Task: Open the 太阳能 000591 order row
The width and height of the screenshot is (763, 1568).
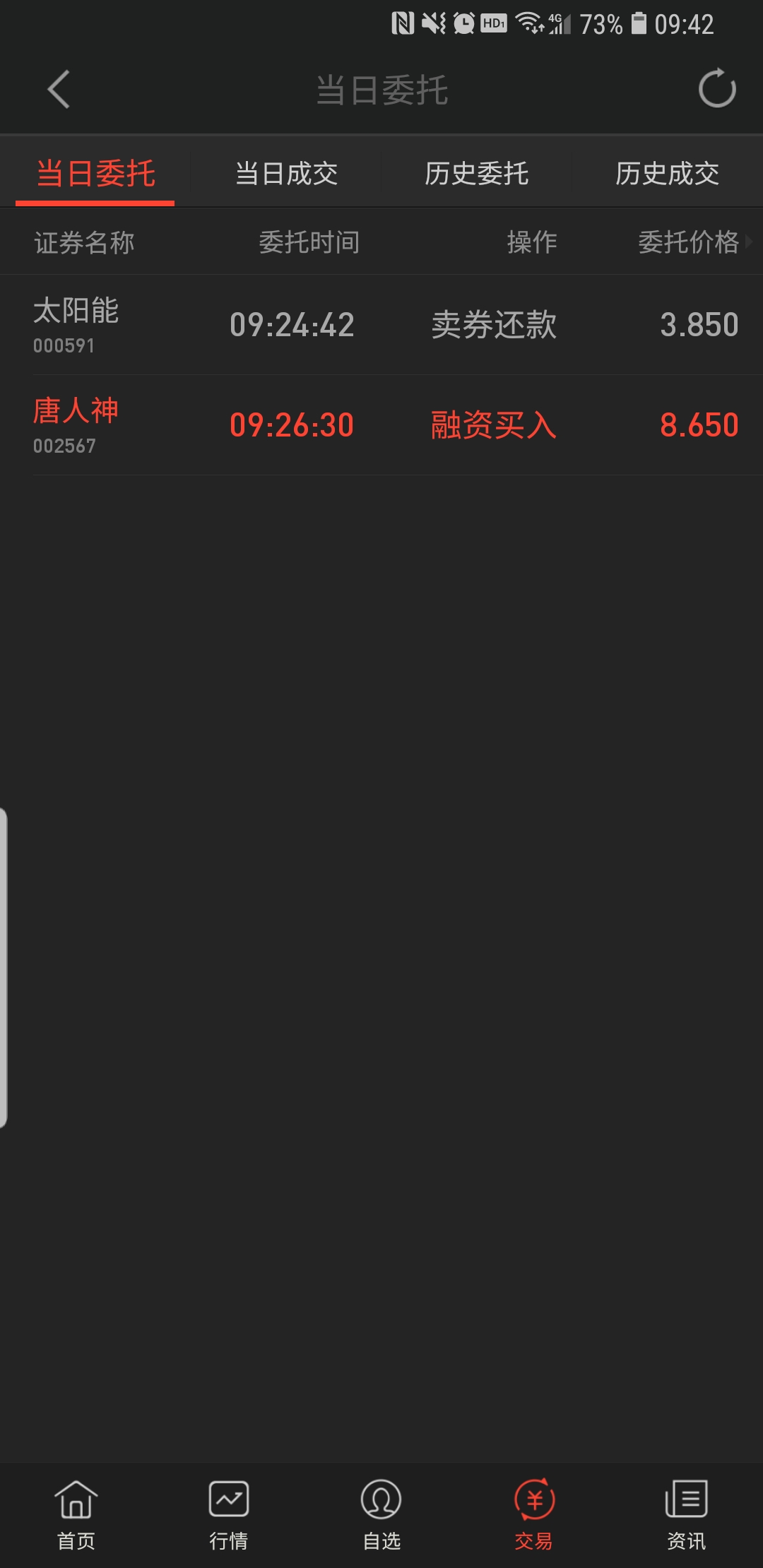Action: click(x=381, y=325)
